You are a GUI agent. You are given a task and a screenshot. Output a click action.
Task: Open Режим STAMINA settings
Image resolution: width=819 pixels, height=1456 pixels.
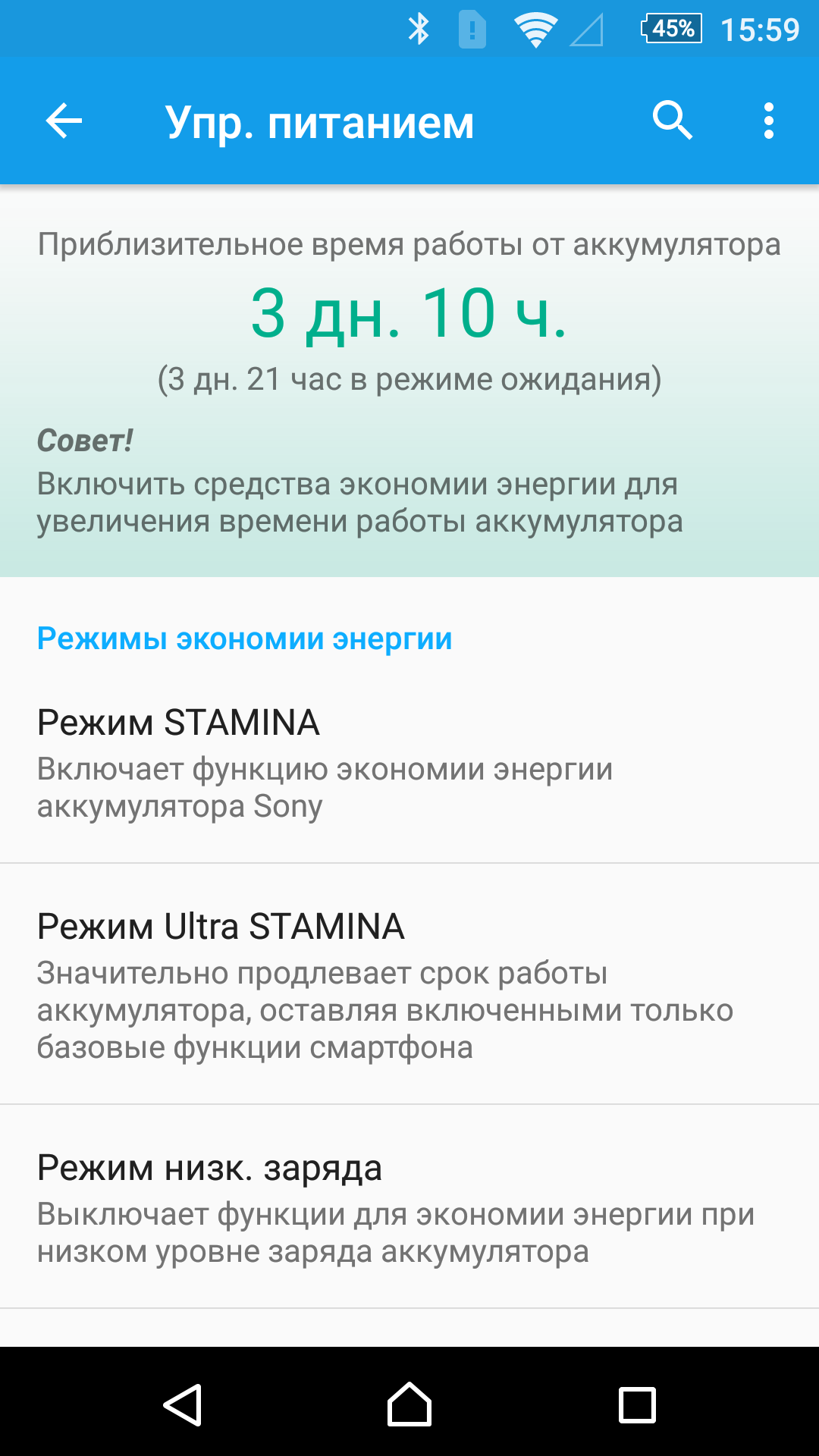click(x=409, y=762)
